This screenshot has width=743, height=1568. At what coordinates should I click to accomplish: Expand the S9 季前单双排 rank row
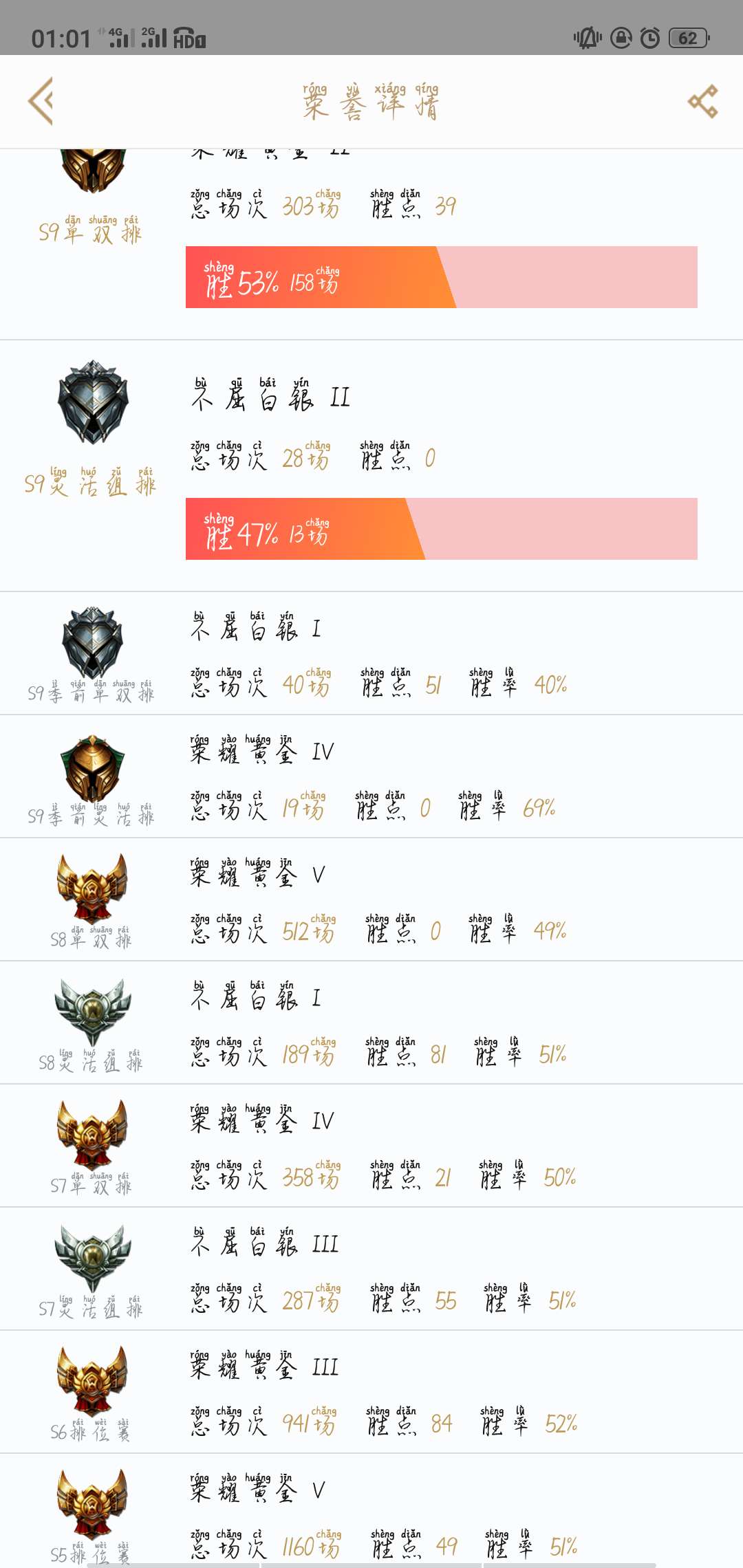371,653
